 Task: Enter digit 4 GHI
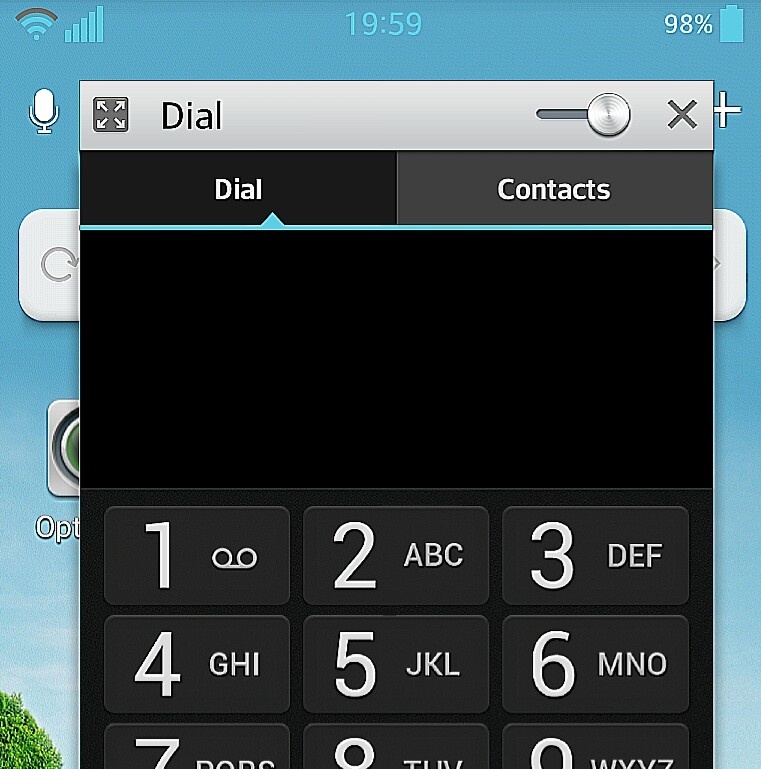pos(197,664)
